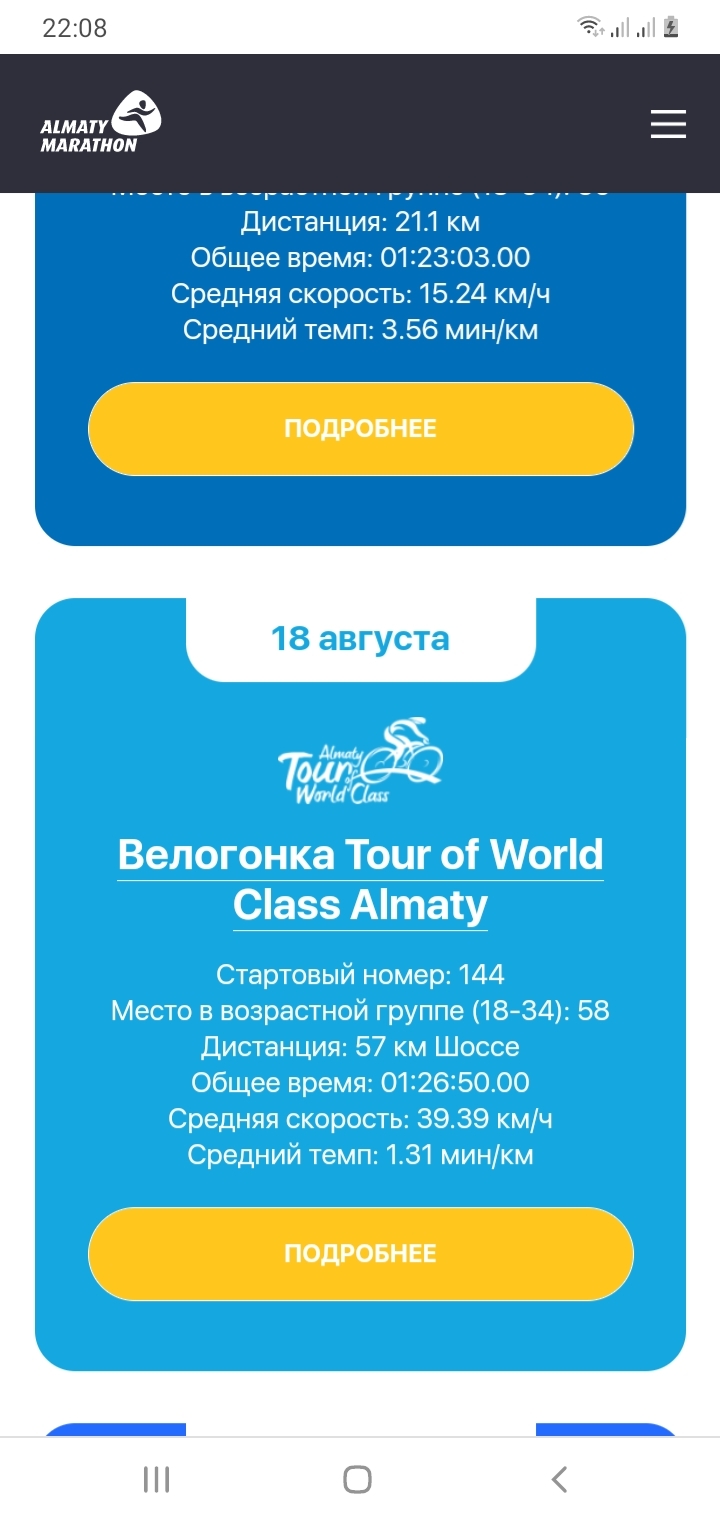The image size is (720, 1520).
Task: Tap ПОДРОБНЕЕ under the Tour of World Class race
Action: [361, 1254]
